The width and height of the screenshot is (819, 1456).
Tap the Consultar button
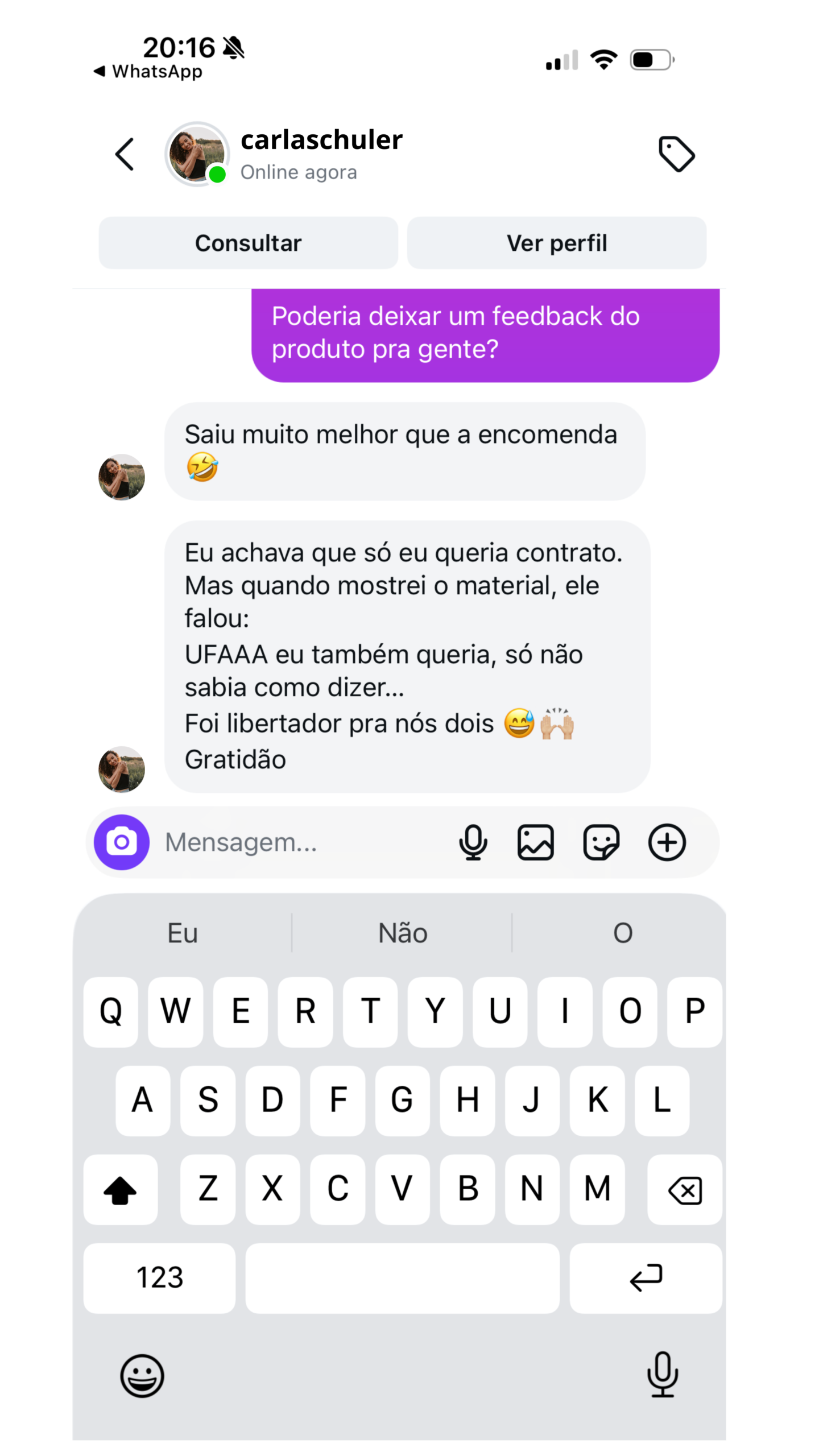(248, 243)
